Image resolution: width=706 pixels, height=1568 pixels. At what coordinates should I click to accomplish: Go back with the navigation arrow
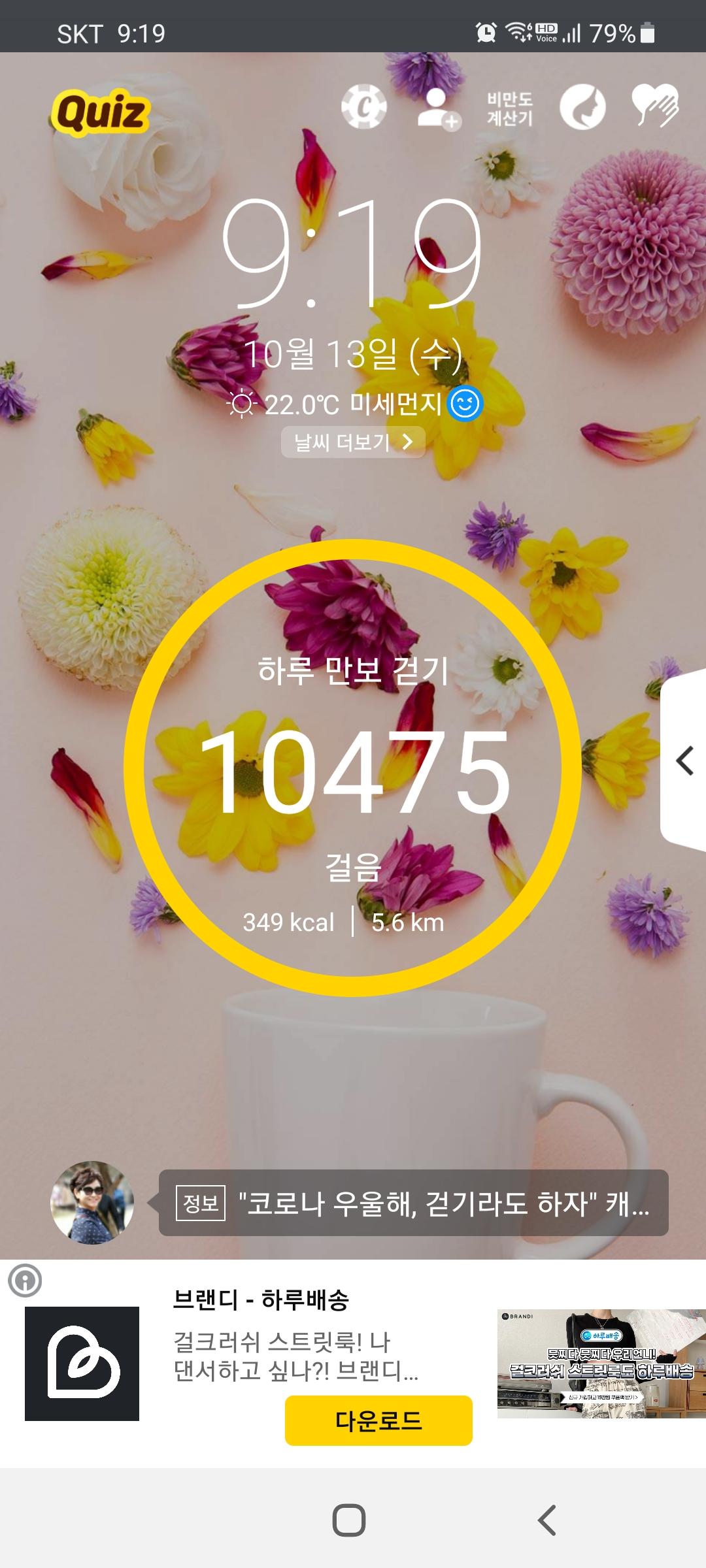coord(546,1520)
